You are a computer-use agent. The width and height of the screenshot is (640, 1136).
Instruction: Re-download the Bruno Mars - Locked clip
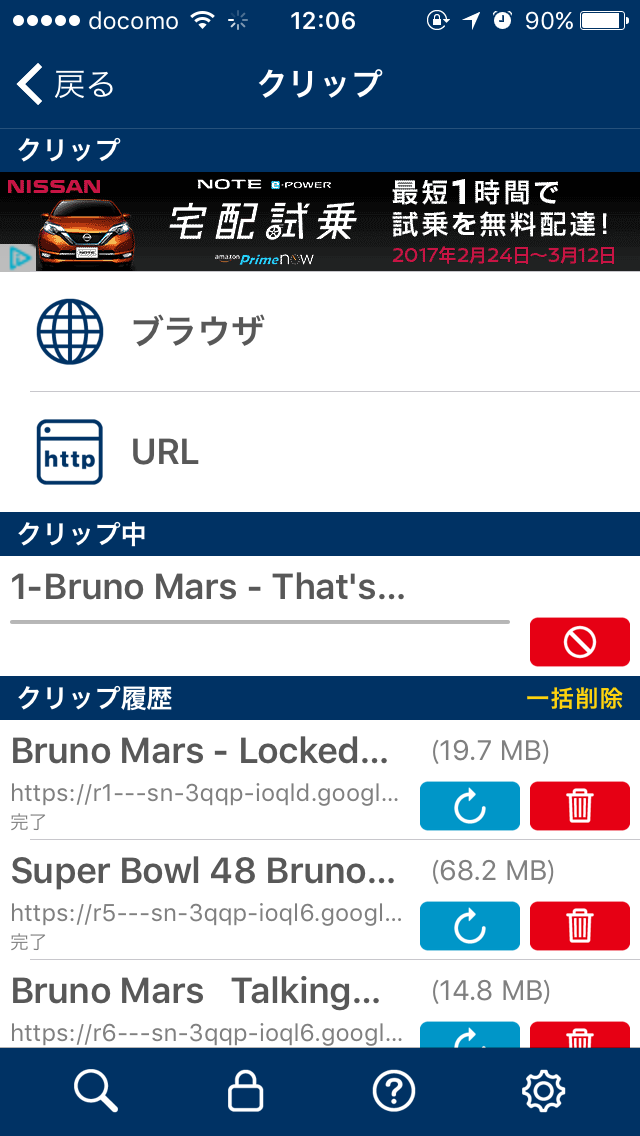tap(470, 806)
